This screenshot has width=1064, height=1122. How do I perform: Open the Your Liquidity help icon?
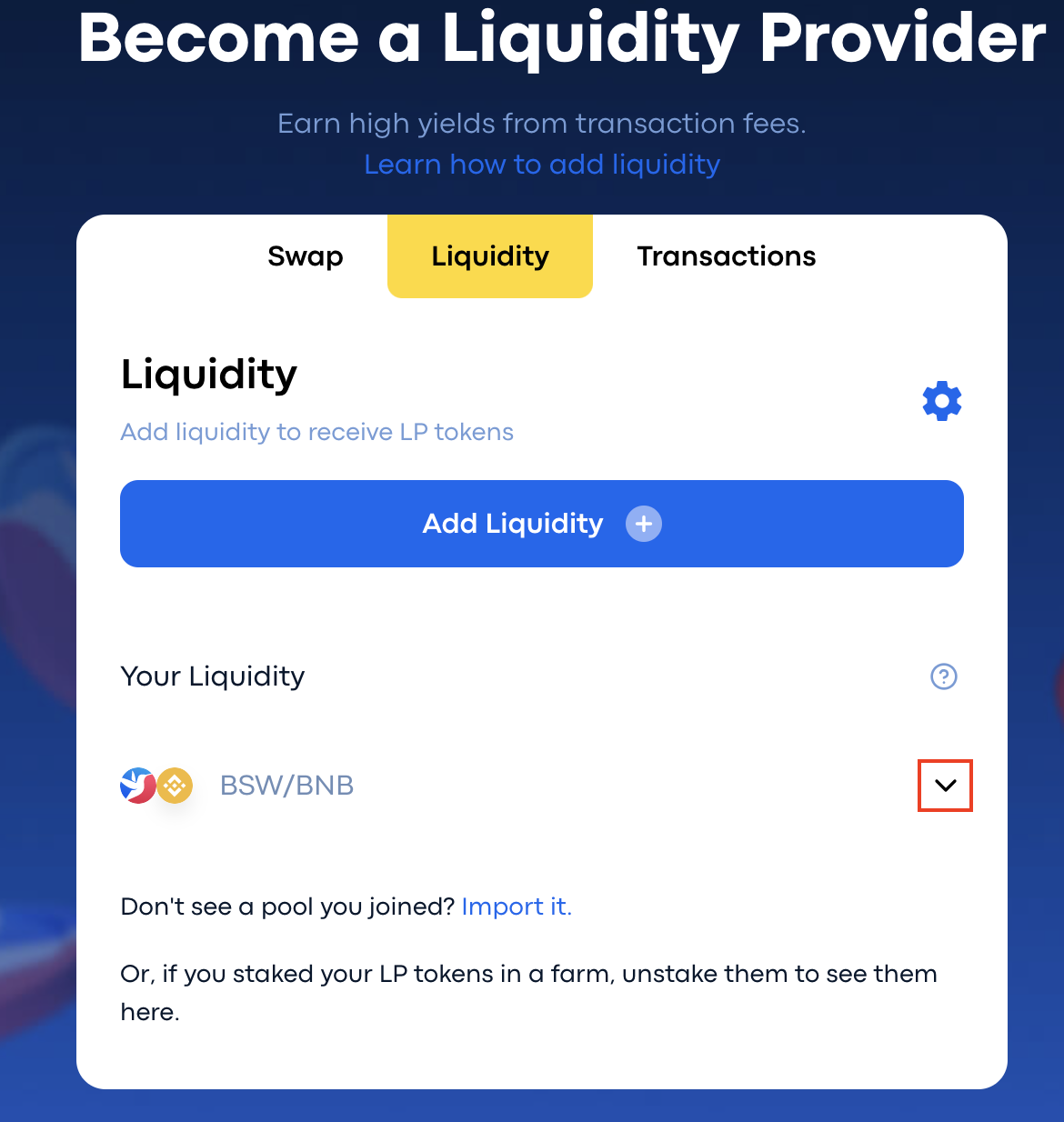[x=944, y=676]
